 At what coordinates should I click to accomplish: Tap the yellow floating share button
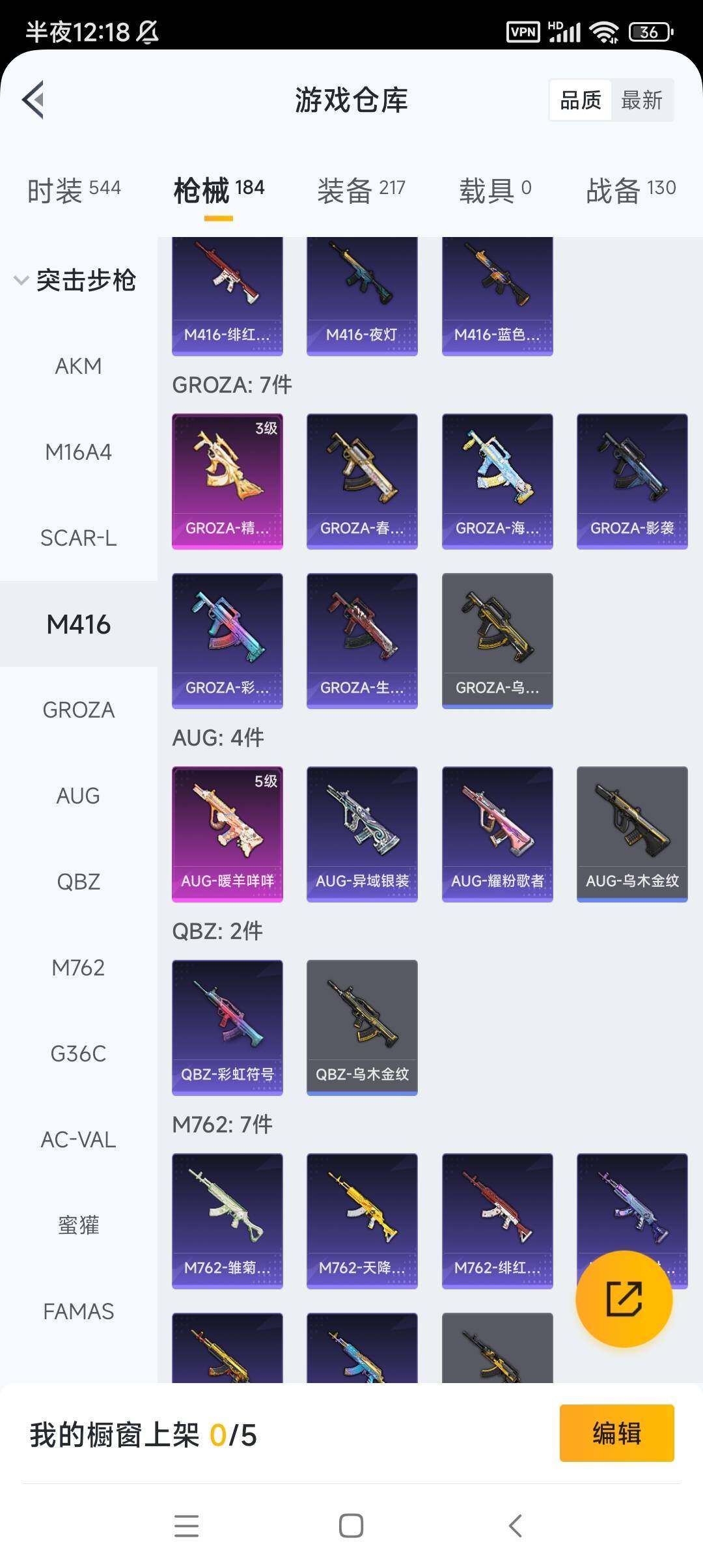(x=624, y=1299)
